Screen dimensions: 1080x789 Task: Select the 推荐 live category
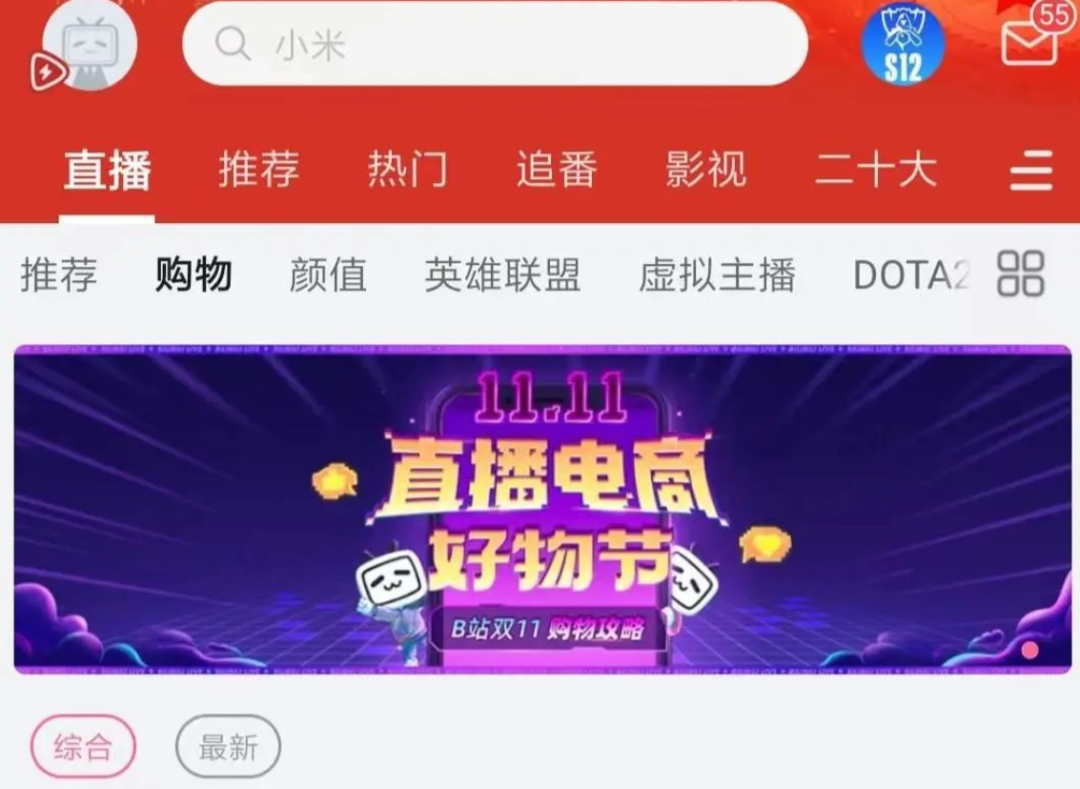pos(59,275)
